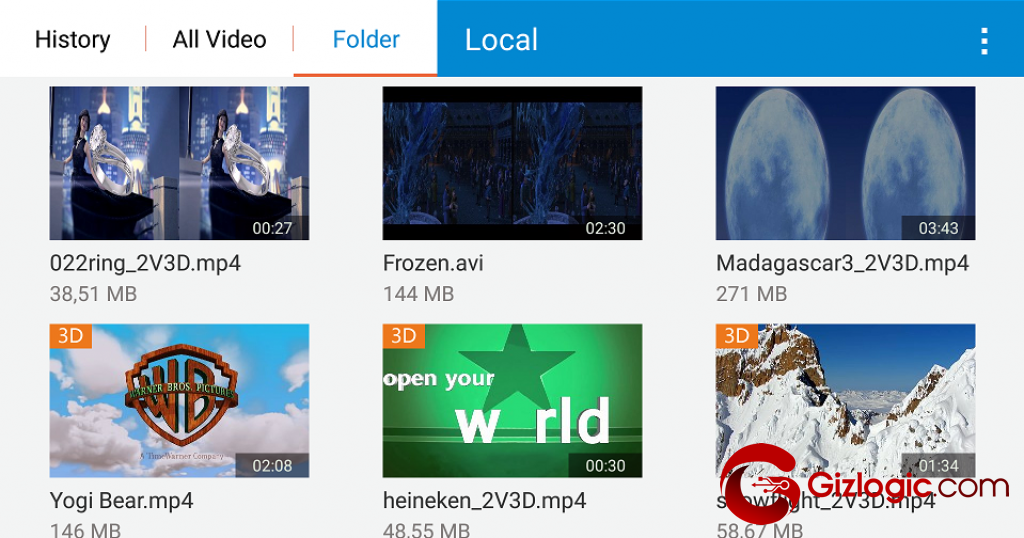The height and width of the screenshot is (538, 1024).
Task: Play heineken_2V3D.mp4
Action: 512,400
